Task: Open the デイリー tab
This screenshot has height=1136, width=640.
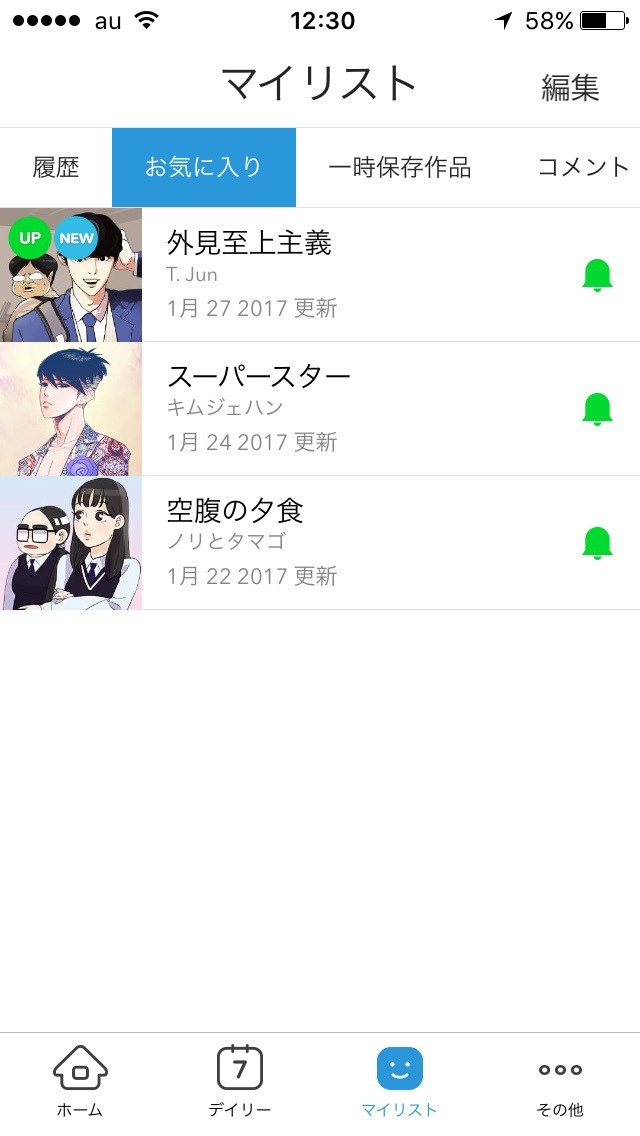Action: click(240, 1080)
